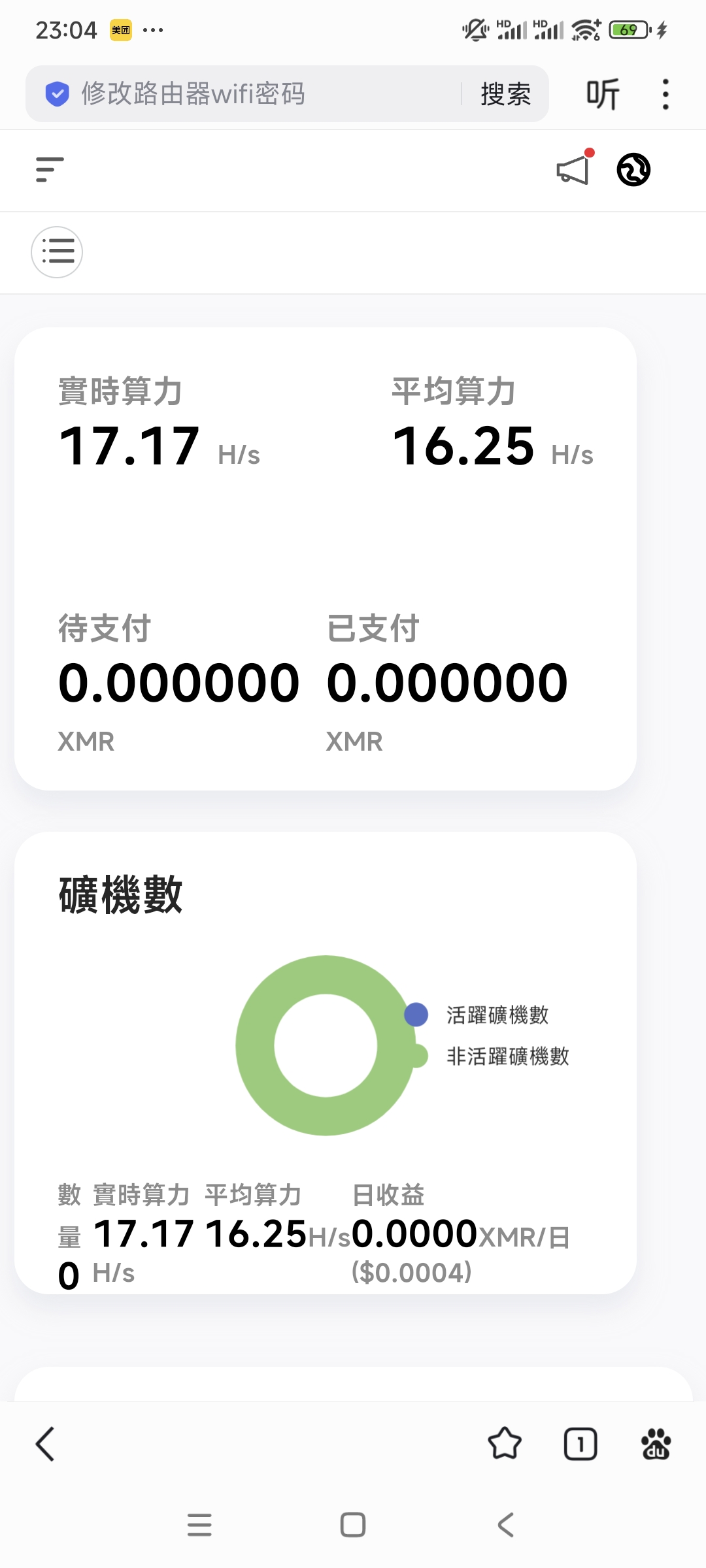Viewport: 706px width, 1568px height.
Task: View announcements via megaphone icon
Action: click(x=573, y=170)
